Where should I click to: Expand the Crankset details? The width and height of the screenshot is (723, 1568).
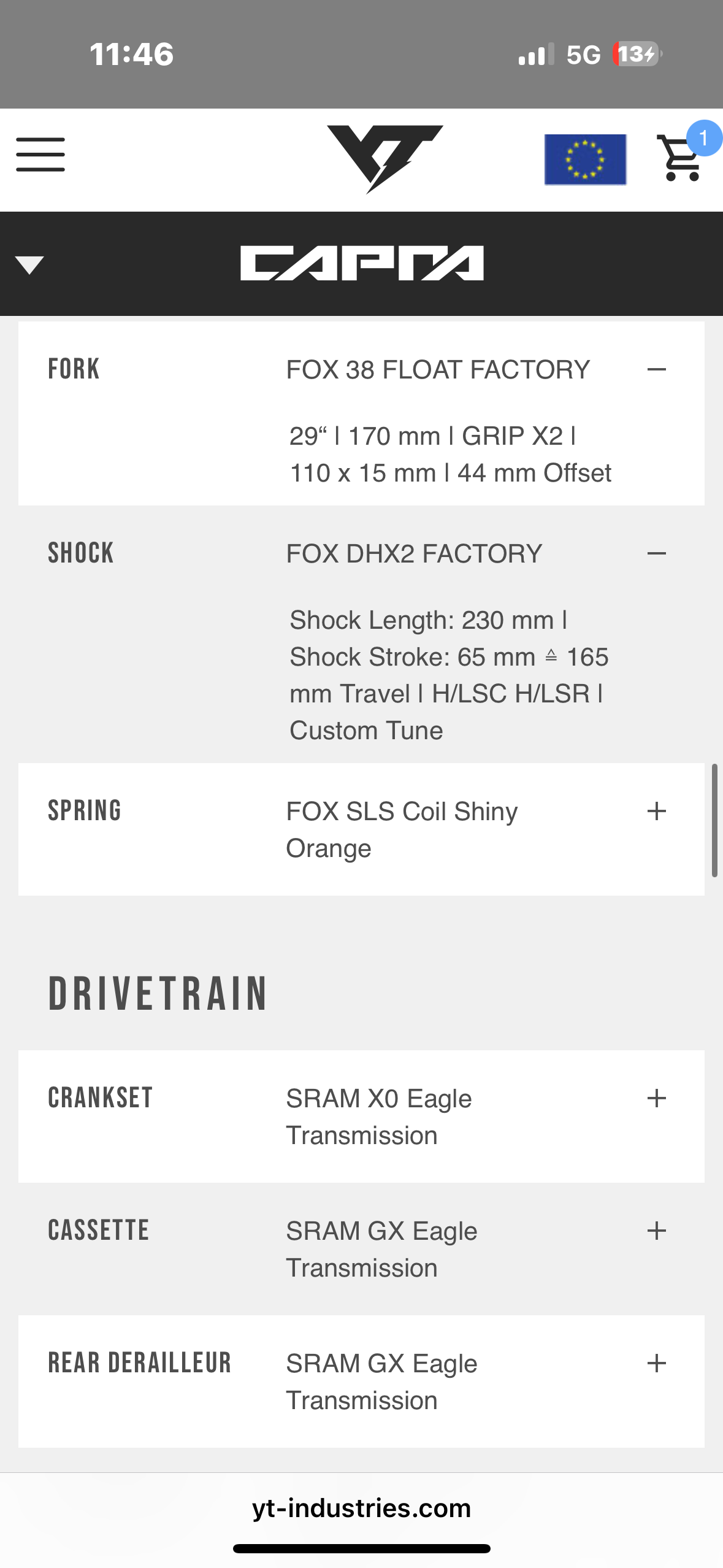point(656,1099)
